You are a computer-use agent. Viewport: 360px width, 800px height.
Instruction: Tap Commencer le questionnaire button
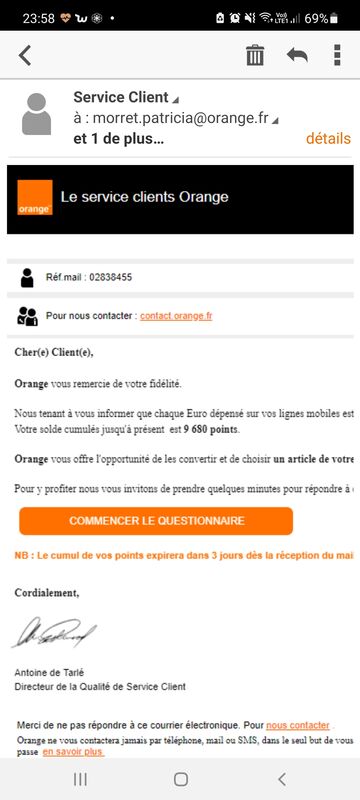(x=156, y=521)
